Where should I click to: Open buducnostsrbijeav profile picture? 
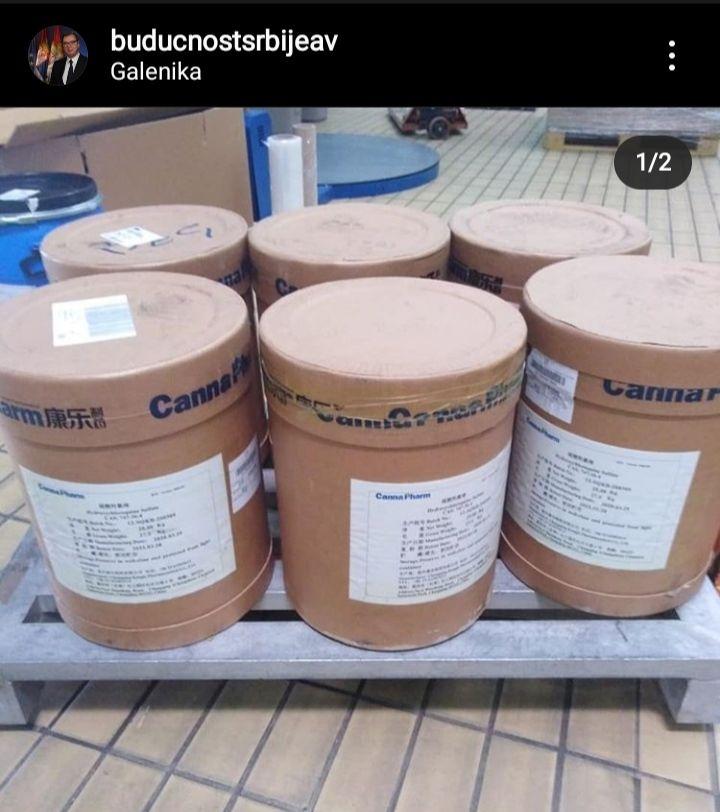(57, 55)
